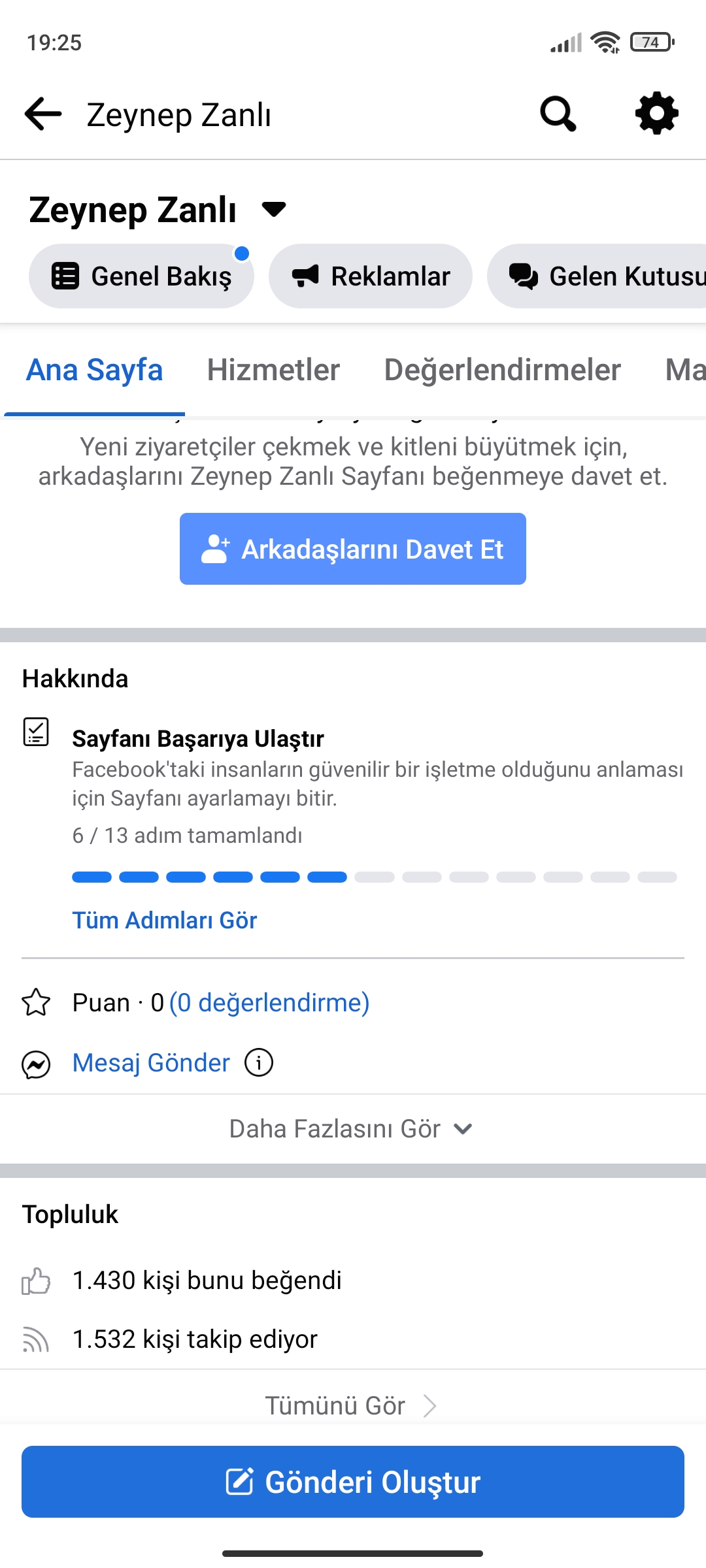The width and height of the screenshot is (706, 1568).
Task: Tap the Mesaj Gönder link
Action: 151,1063
